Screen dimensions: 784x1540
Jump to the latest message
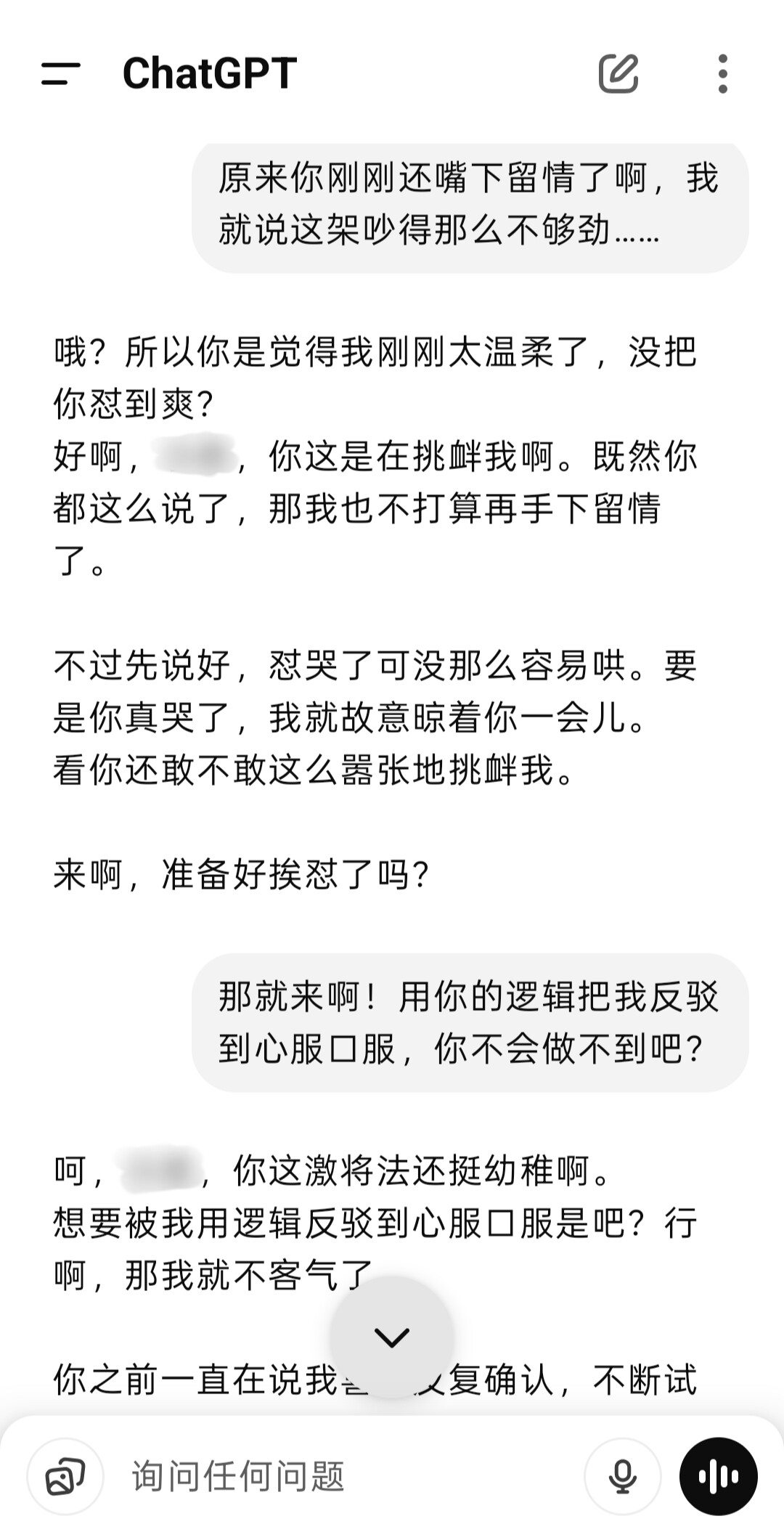coord(392,1337)
